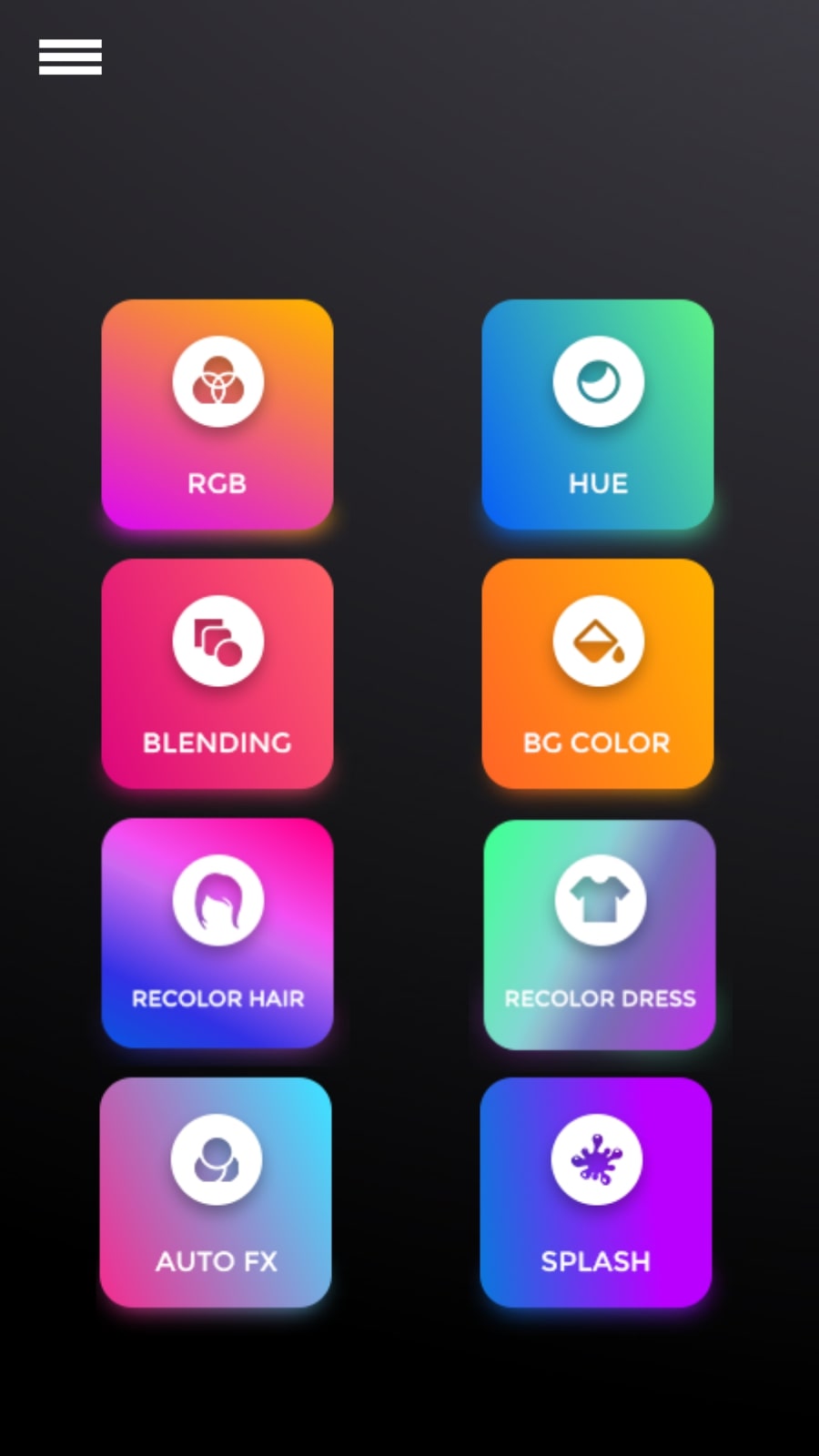Launch Recolor Hair
819x1456 pixels.
(217, 933)
